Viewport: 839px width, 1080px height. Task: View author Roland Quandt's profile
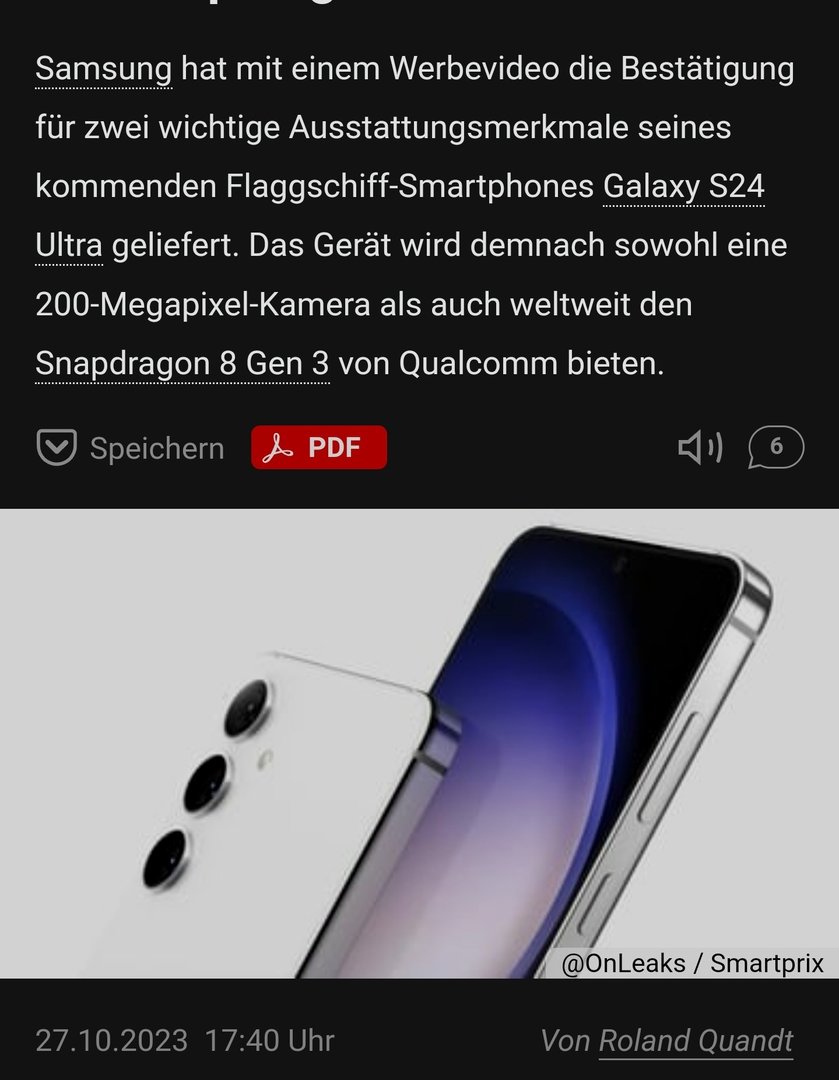(x=695, y=1040)
